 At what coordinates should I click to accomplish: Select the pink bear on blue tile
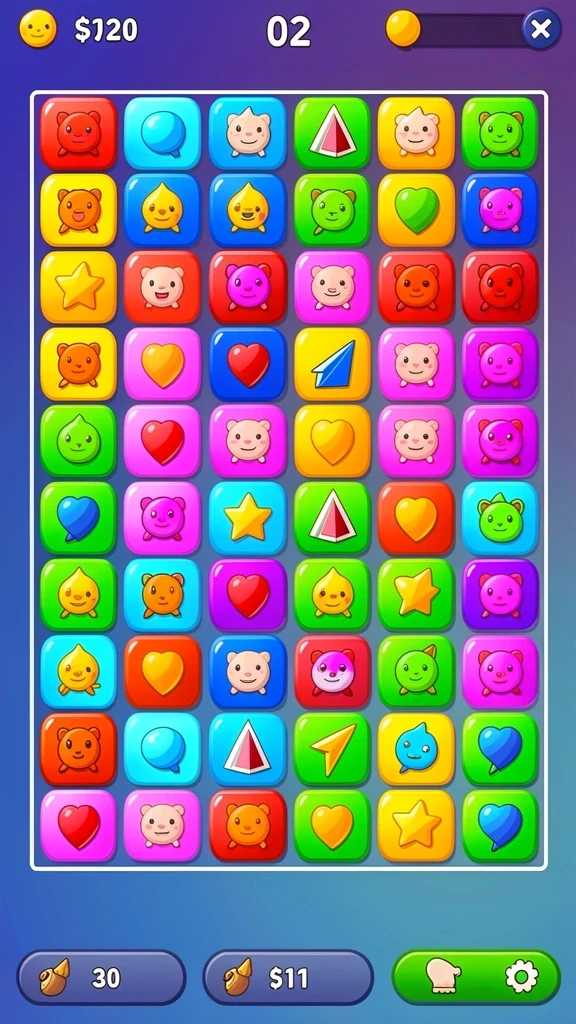(500, 210)
